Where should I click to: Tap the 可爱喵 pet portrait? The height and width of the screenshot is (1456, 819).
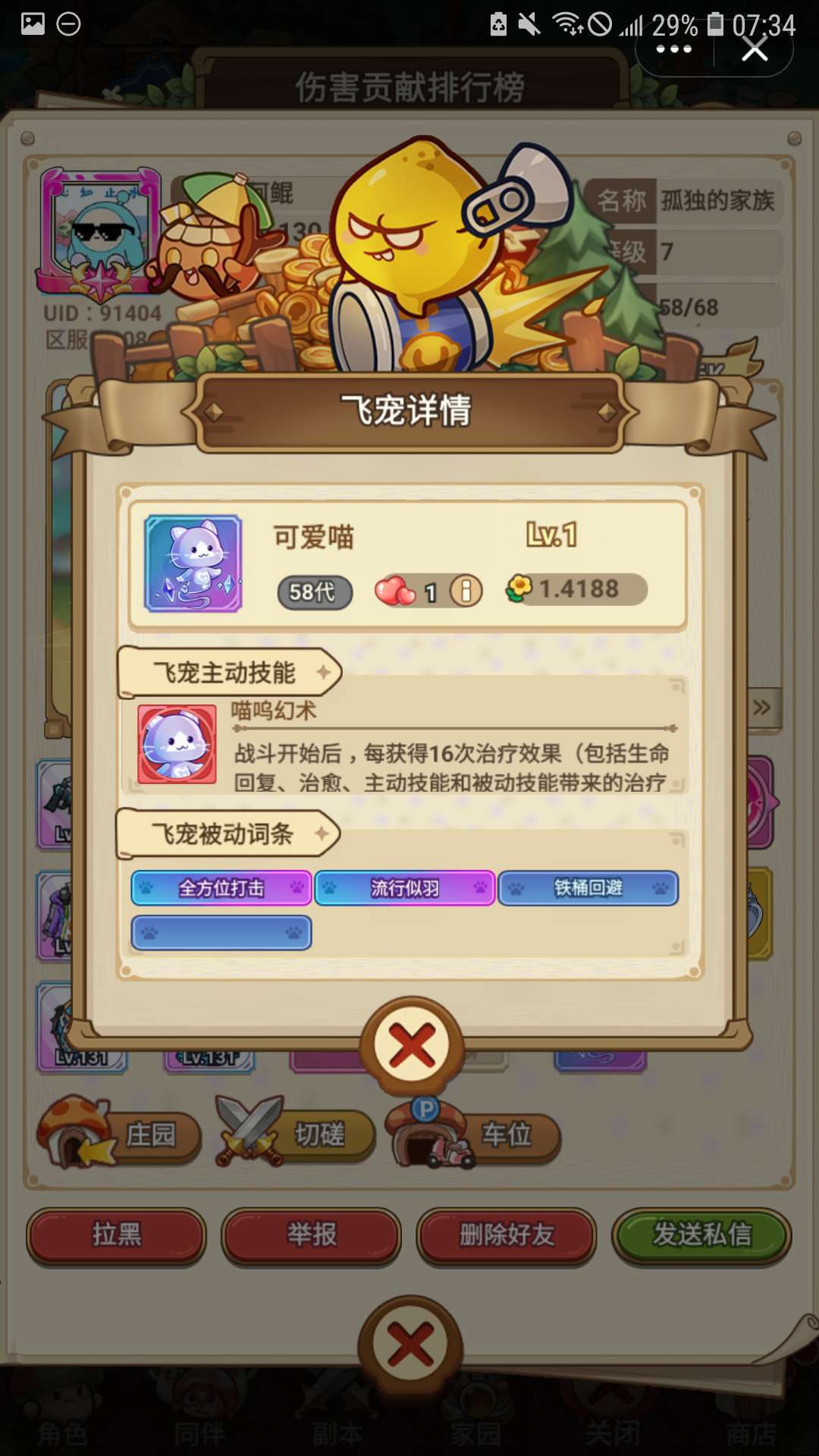click(x=193, y=563)
